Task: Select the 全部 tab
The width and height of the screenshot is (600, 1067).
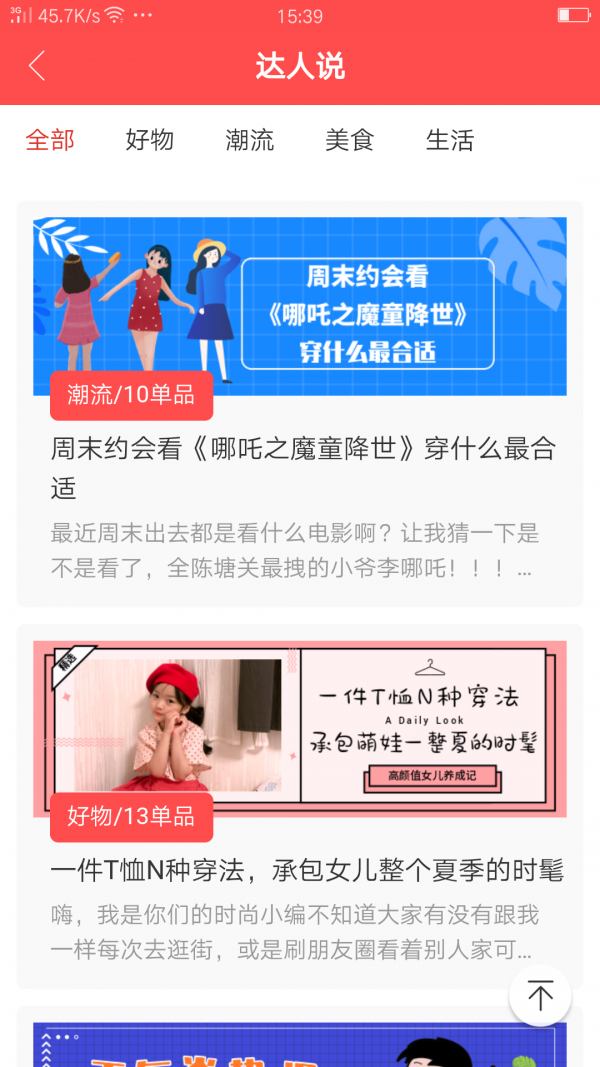Action: tap(50, 140)
